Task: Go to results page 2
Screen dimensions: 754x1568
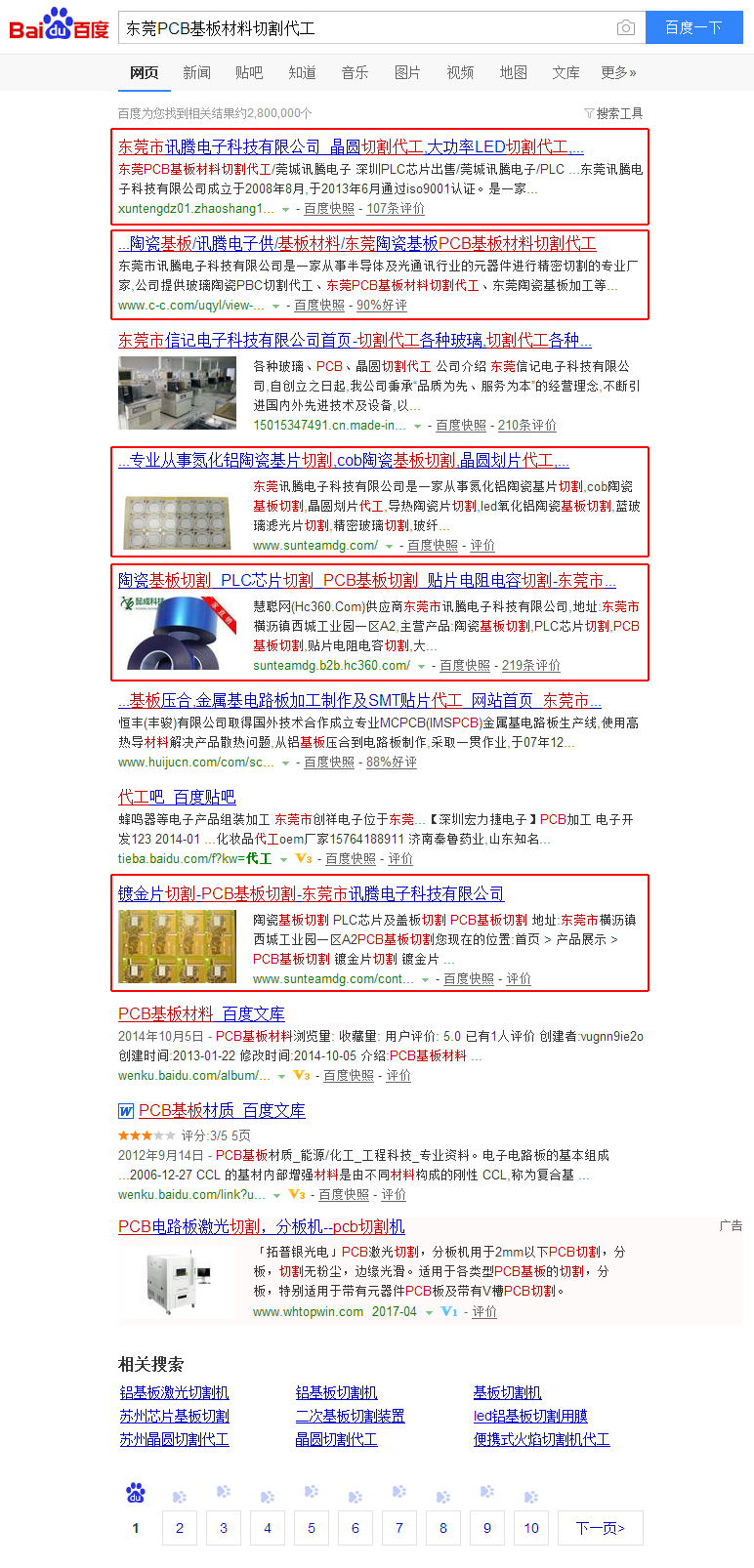Action: tap(180, 1528)
